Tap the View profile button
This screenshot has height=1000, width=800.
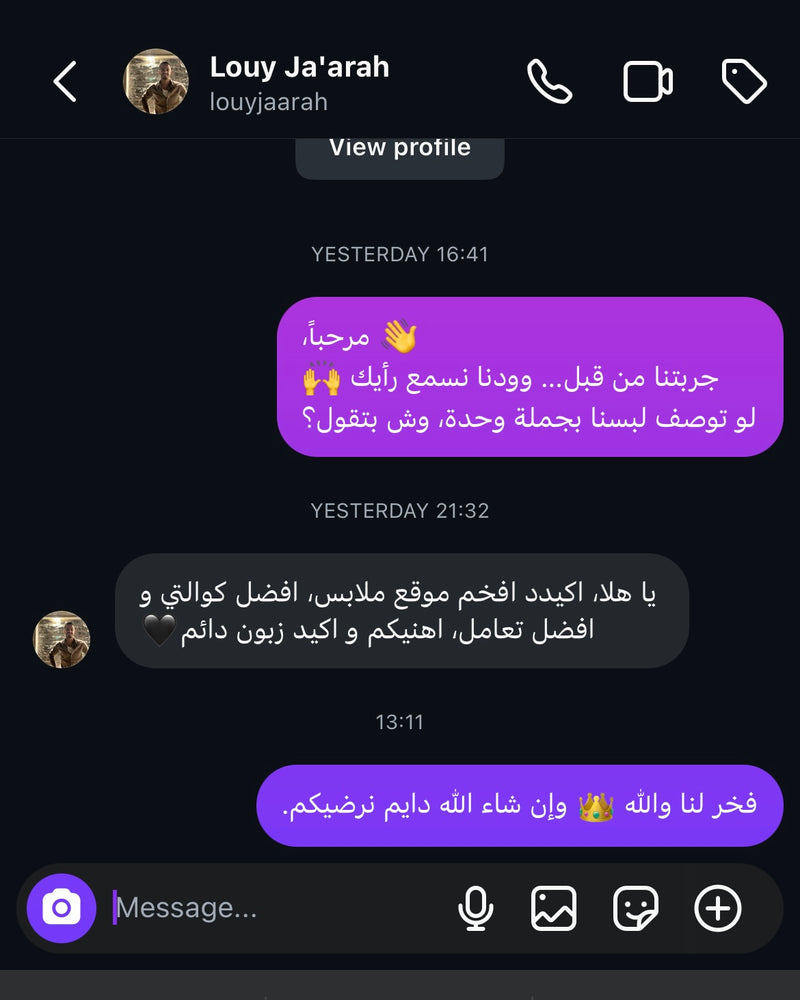tap(400, 150)
